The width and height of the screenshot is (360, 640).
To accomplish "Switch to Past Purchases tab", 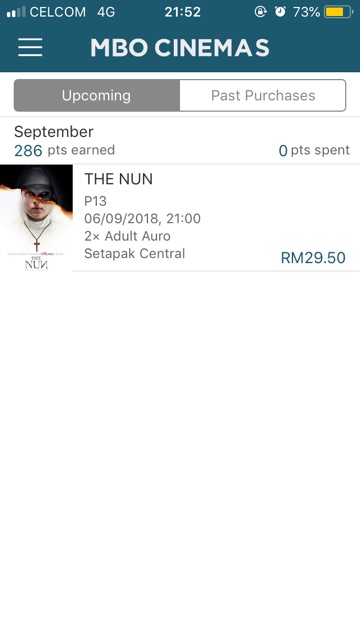I will [263, 96].
